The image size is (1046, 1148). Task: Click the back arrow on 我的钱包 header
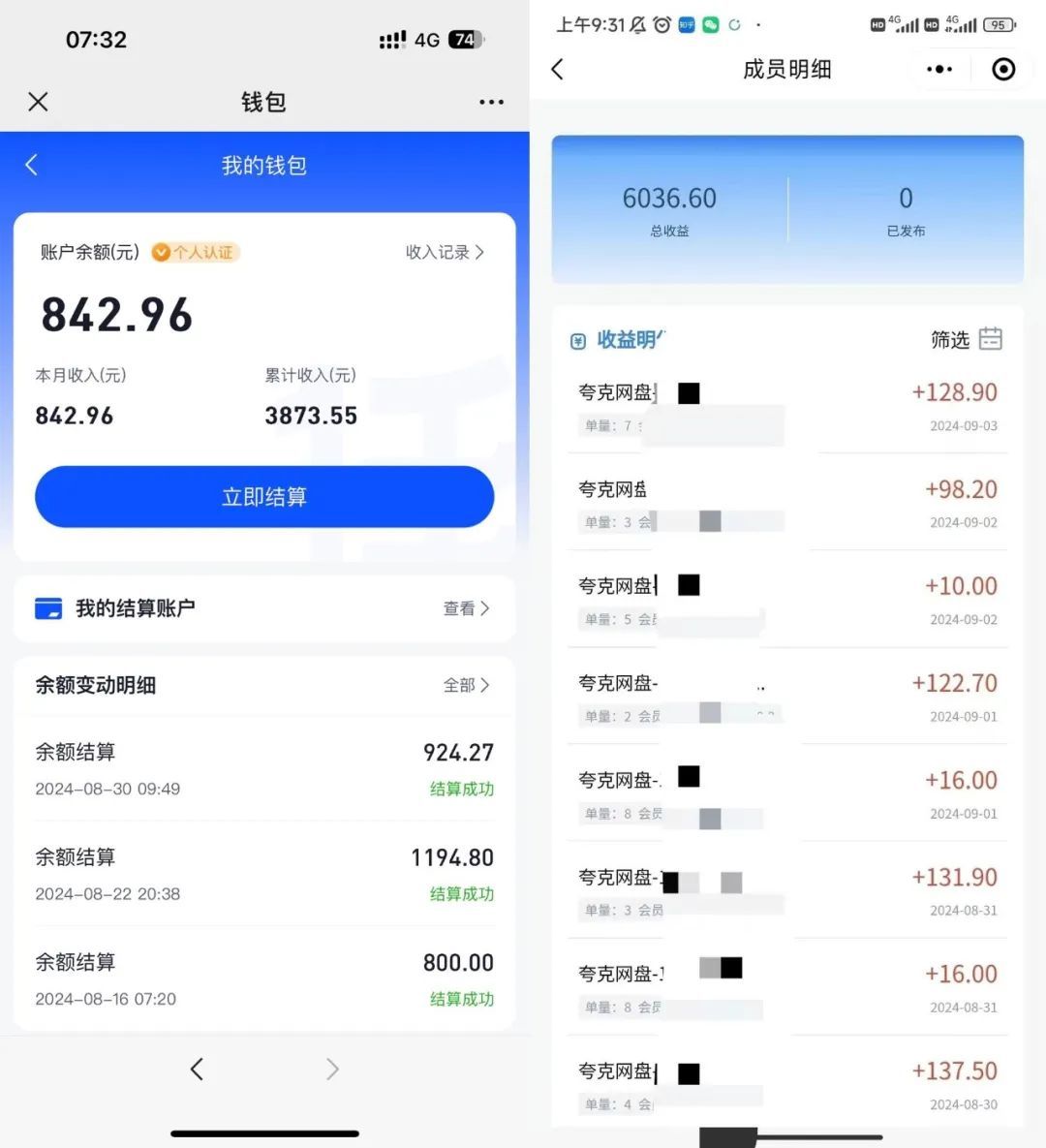[31, 165]
